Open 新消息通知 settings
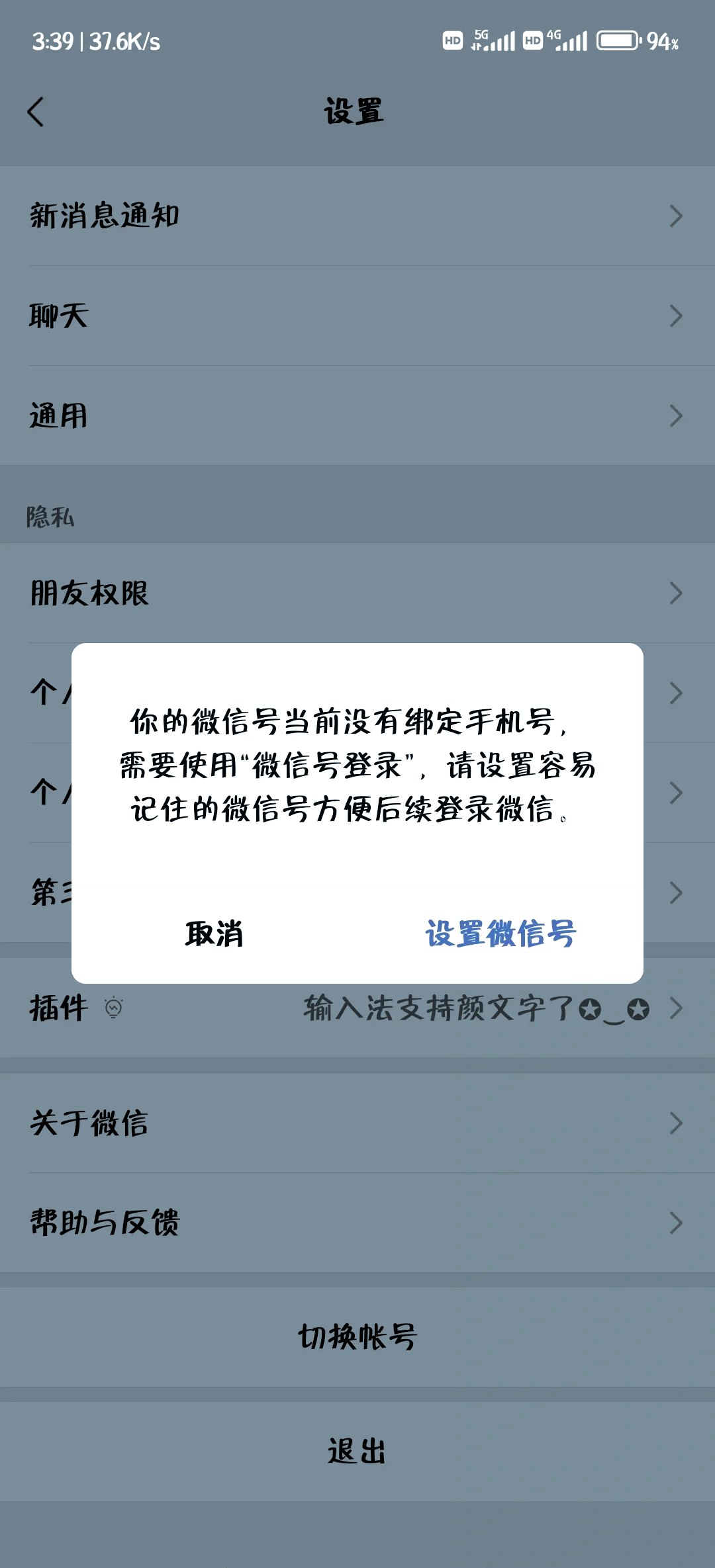 point(358,216)
